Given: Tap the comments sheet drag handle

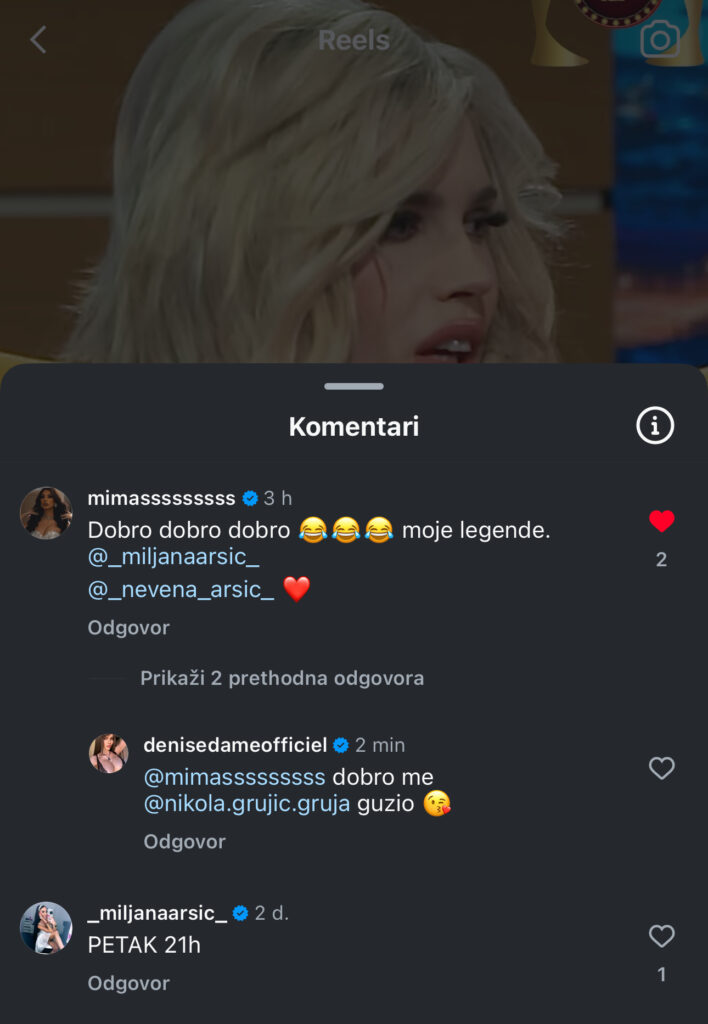Looking at the screenshot, I should (354, 386).
